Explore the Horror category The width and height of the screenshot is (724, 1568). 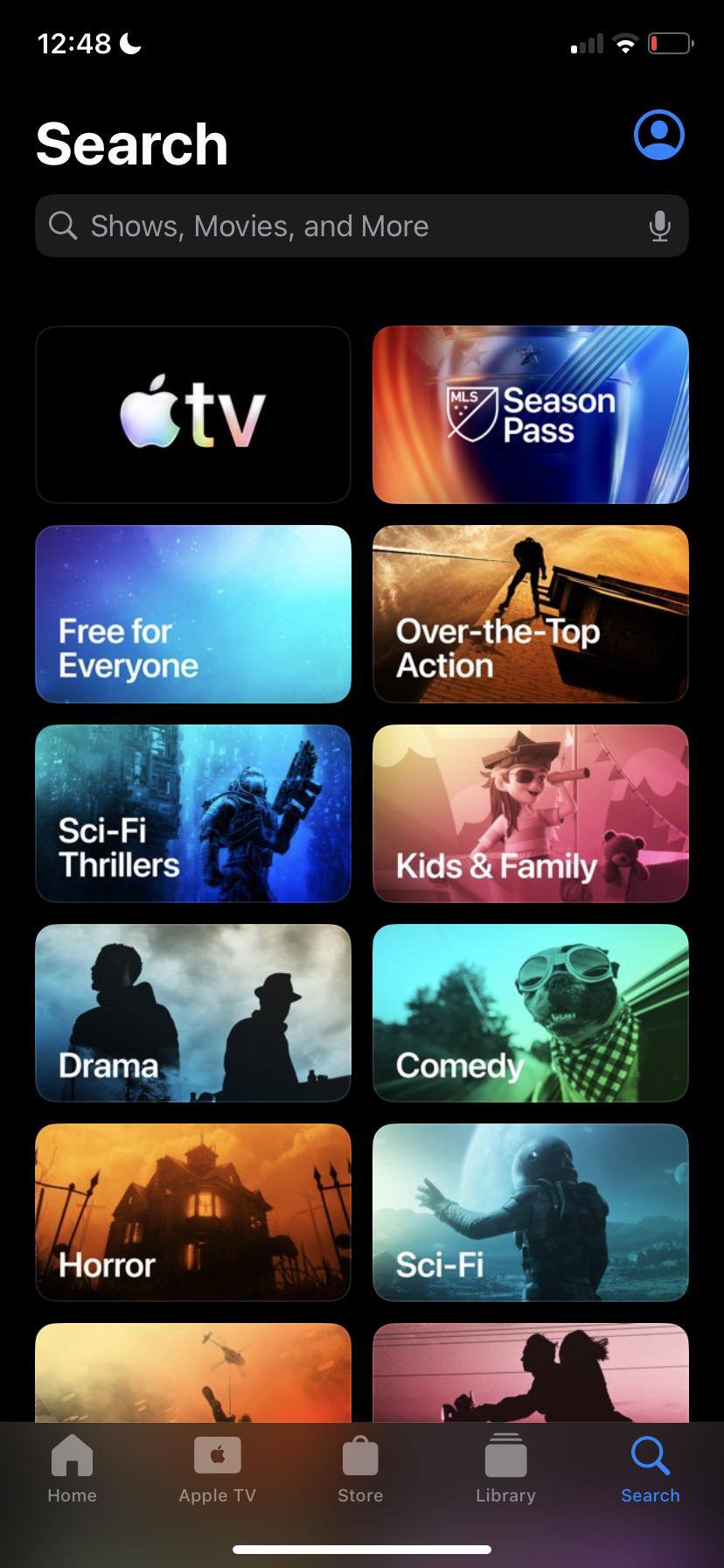[x=193, y=1213]
